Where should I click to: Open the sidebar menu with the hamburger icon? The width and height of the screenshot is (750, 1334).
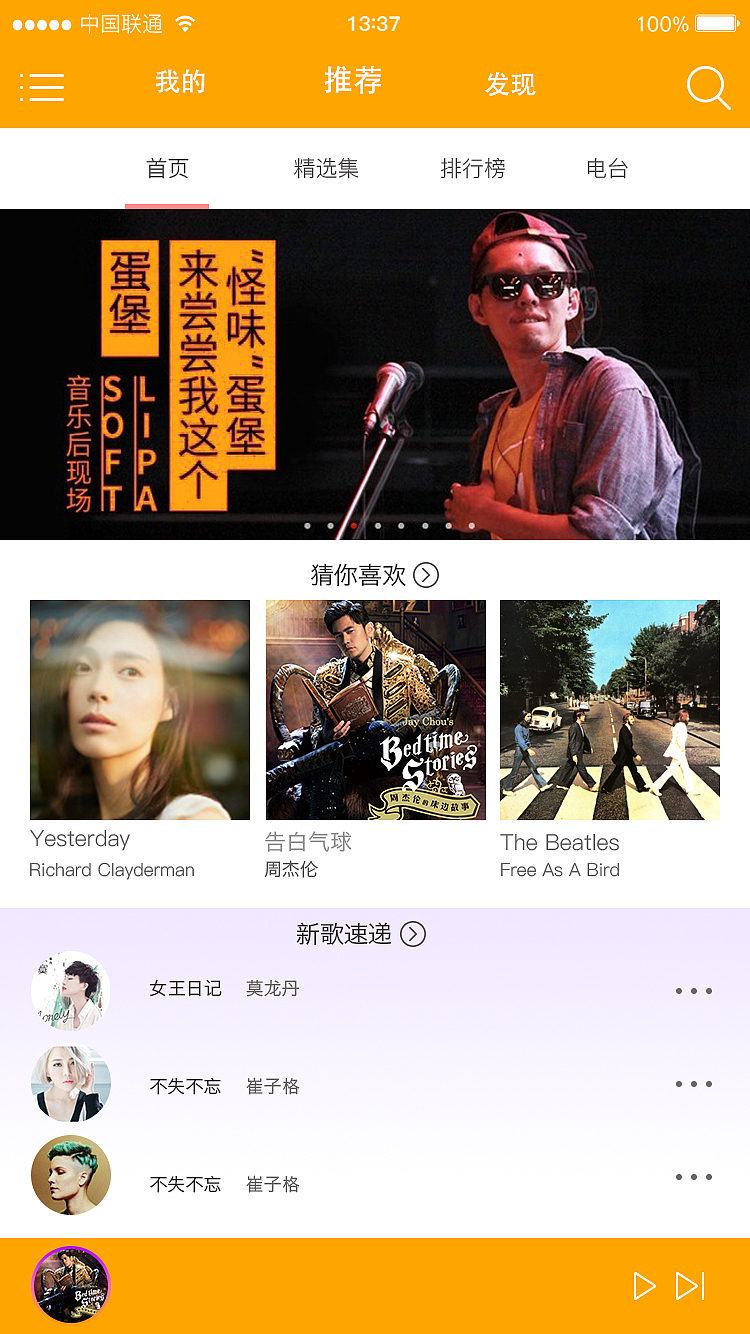(42, 87)
